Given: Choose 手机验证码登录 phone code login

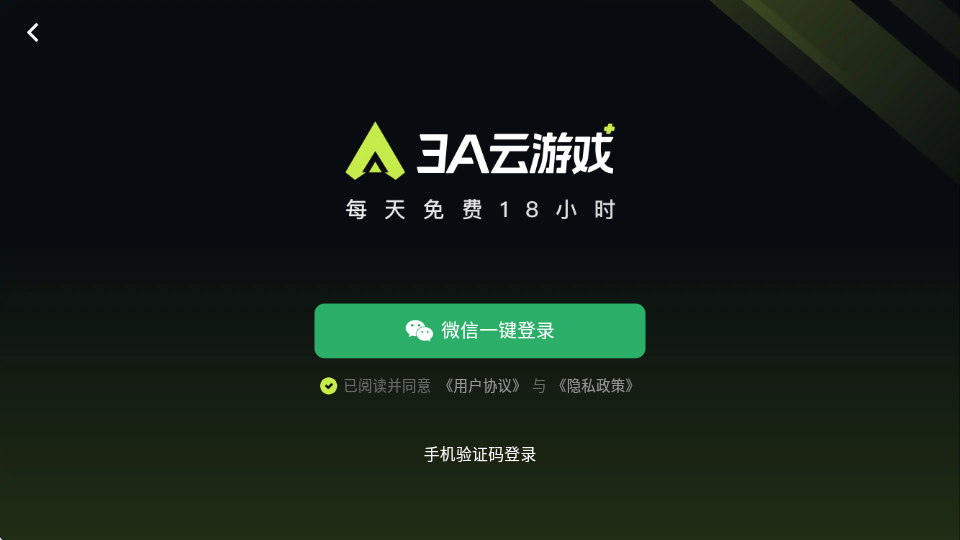Looking at the screenshot, I should tap(480, 455).
